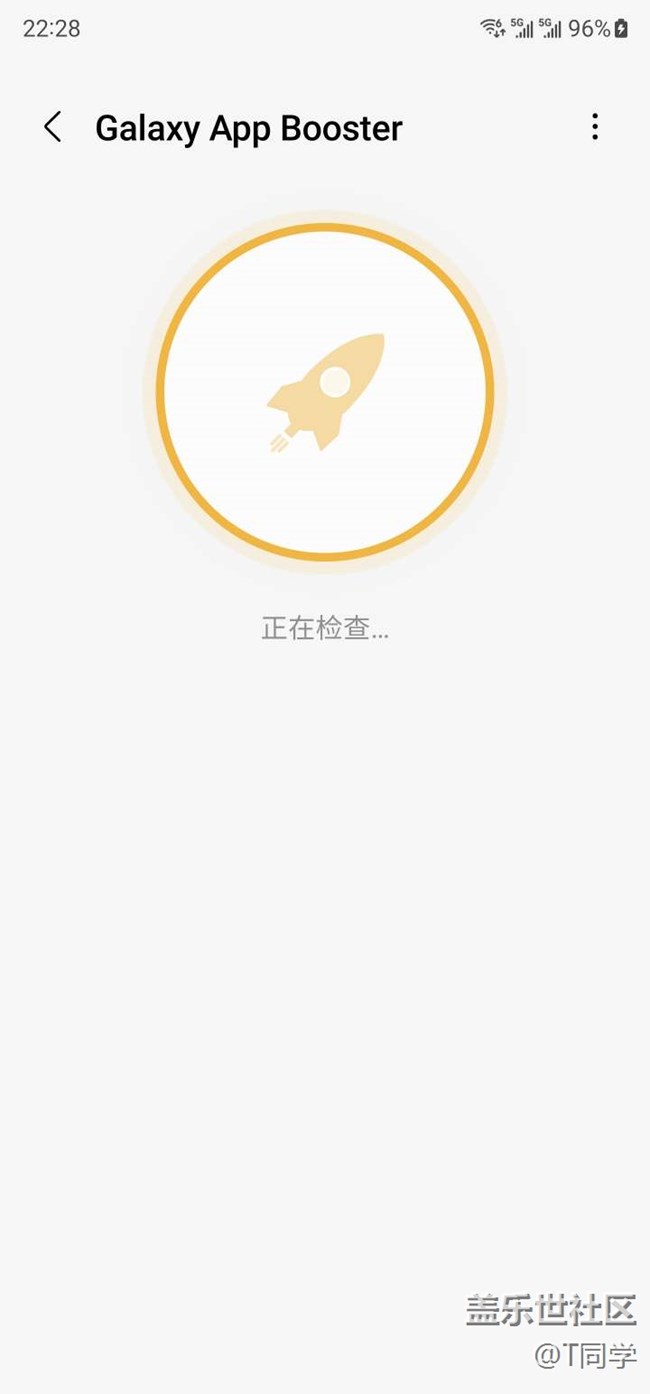Open the three-dot overflow menu

click(595, 126)
